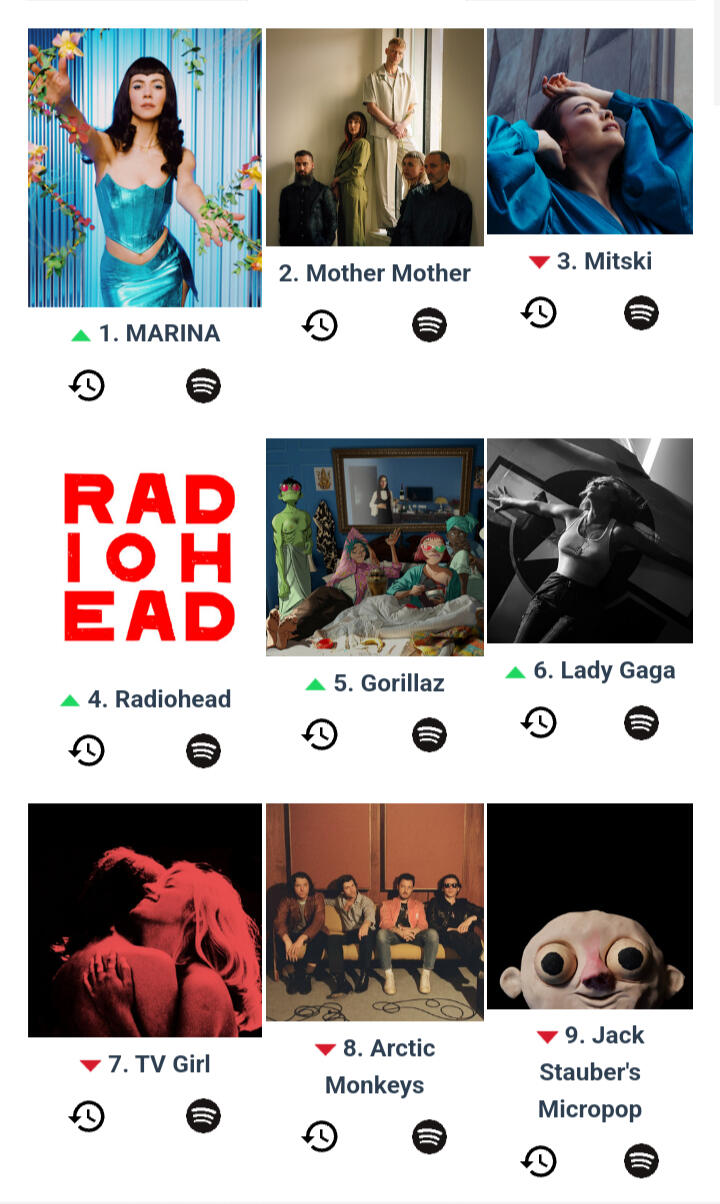
Task: View listening history for Mitski
Action: point(539,313)
